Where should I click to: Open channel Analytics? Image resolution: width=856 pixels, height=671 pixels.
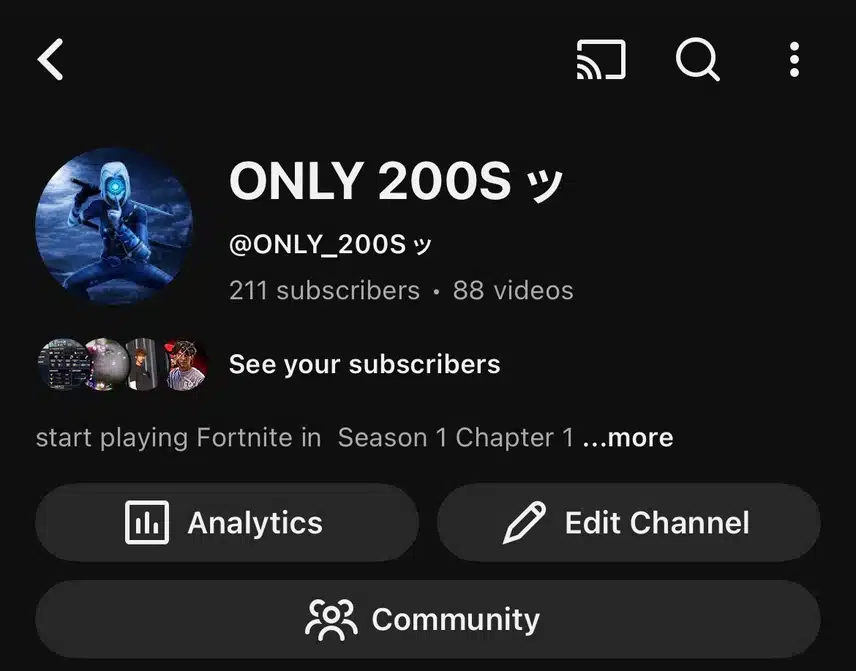[227, 522]
